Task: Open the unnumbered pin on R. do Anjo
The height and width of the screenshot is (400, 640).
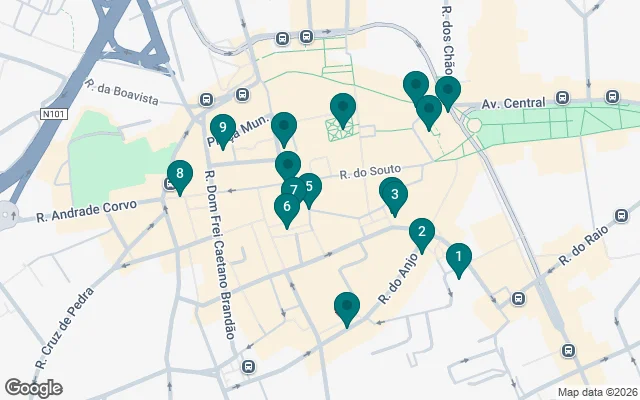Action: tap(347, 306)
